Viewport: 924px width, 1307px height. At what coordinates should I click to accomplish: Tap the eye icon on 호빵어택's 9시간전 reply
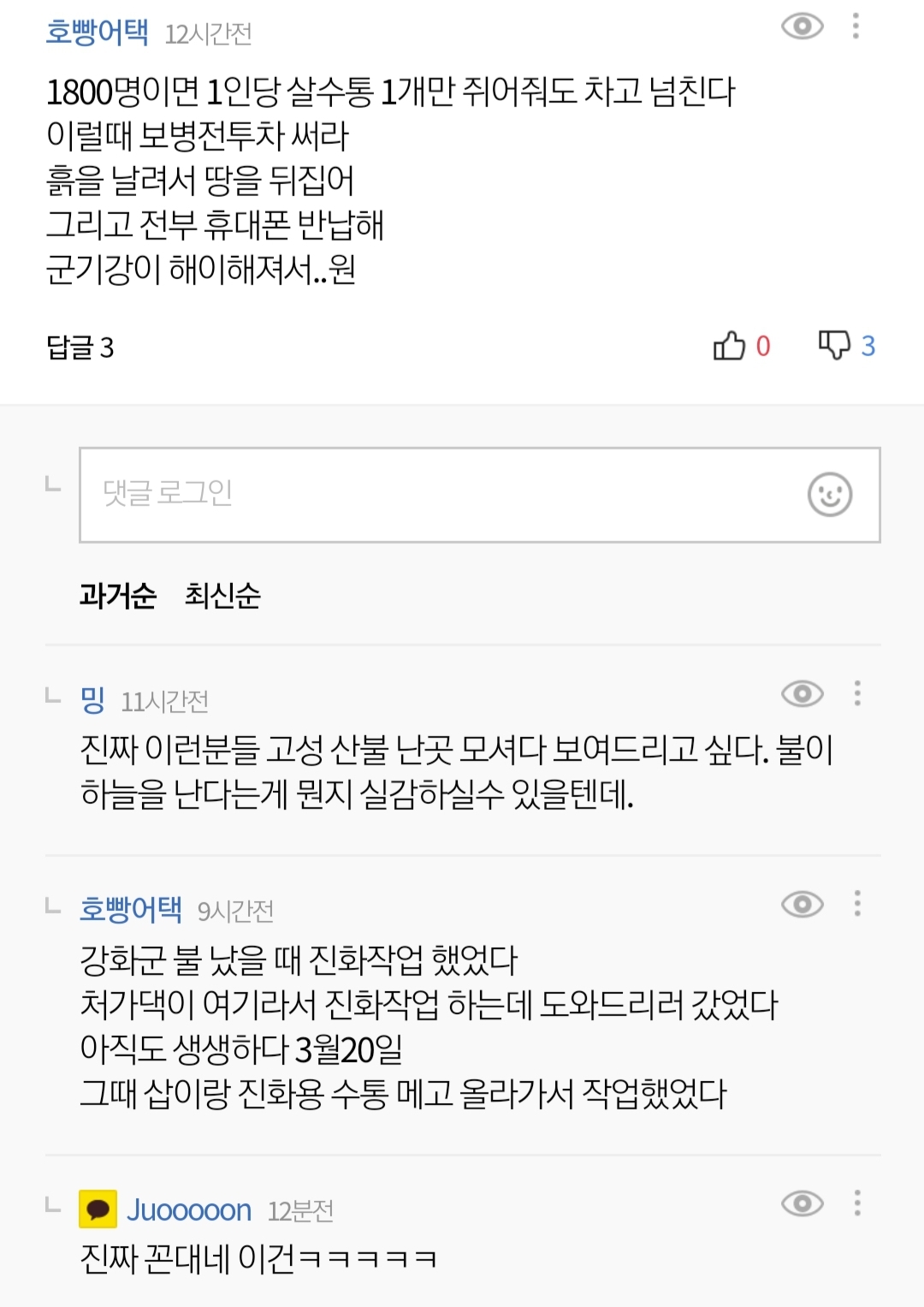pyautogui.click(x=802, y=904)
